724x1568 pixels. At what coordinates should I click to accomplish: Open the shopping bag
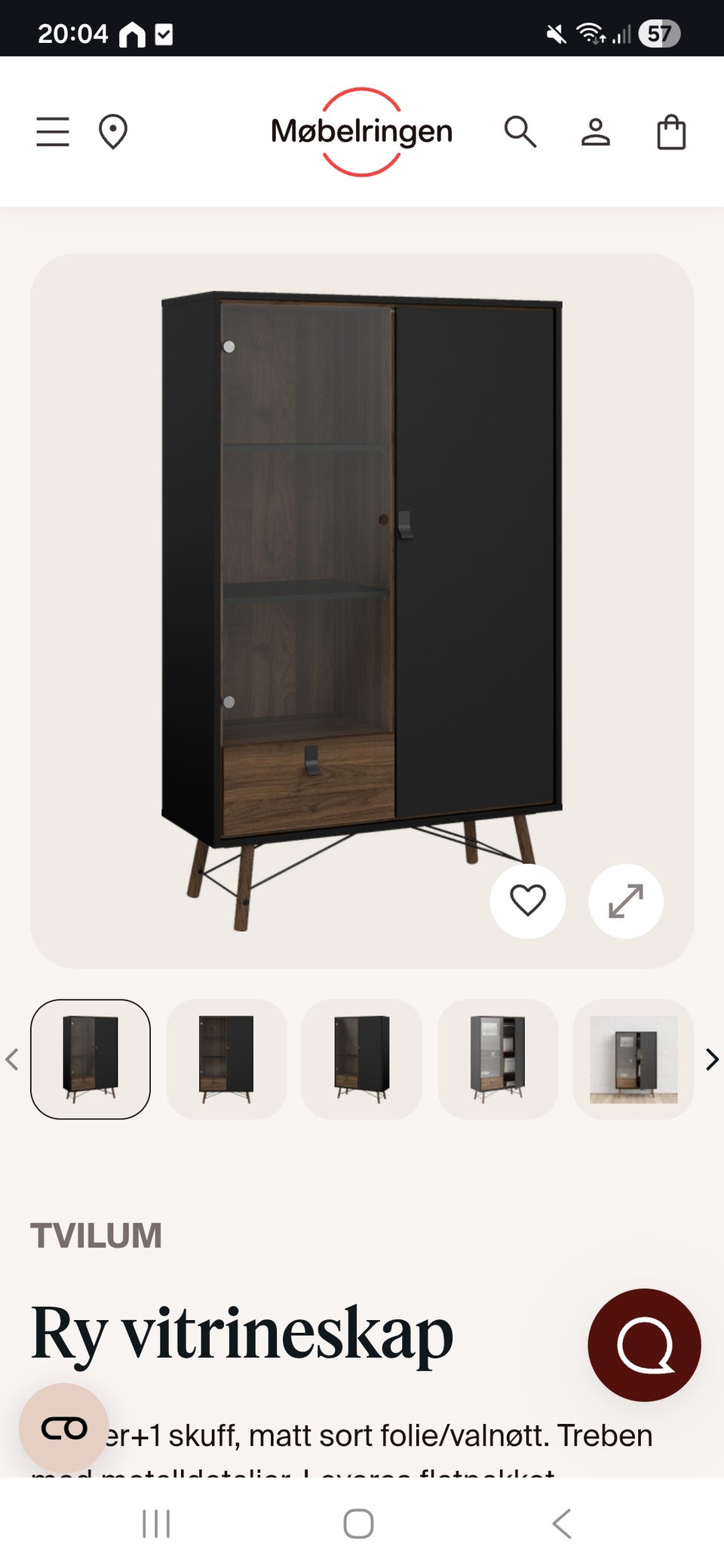pos(671,132)
